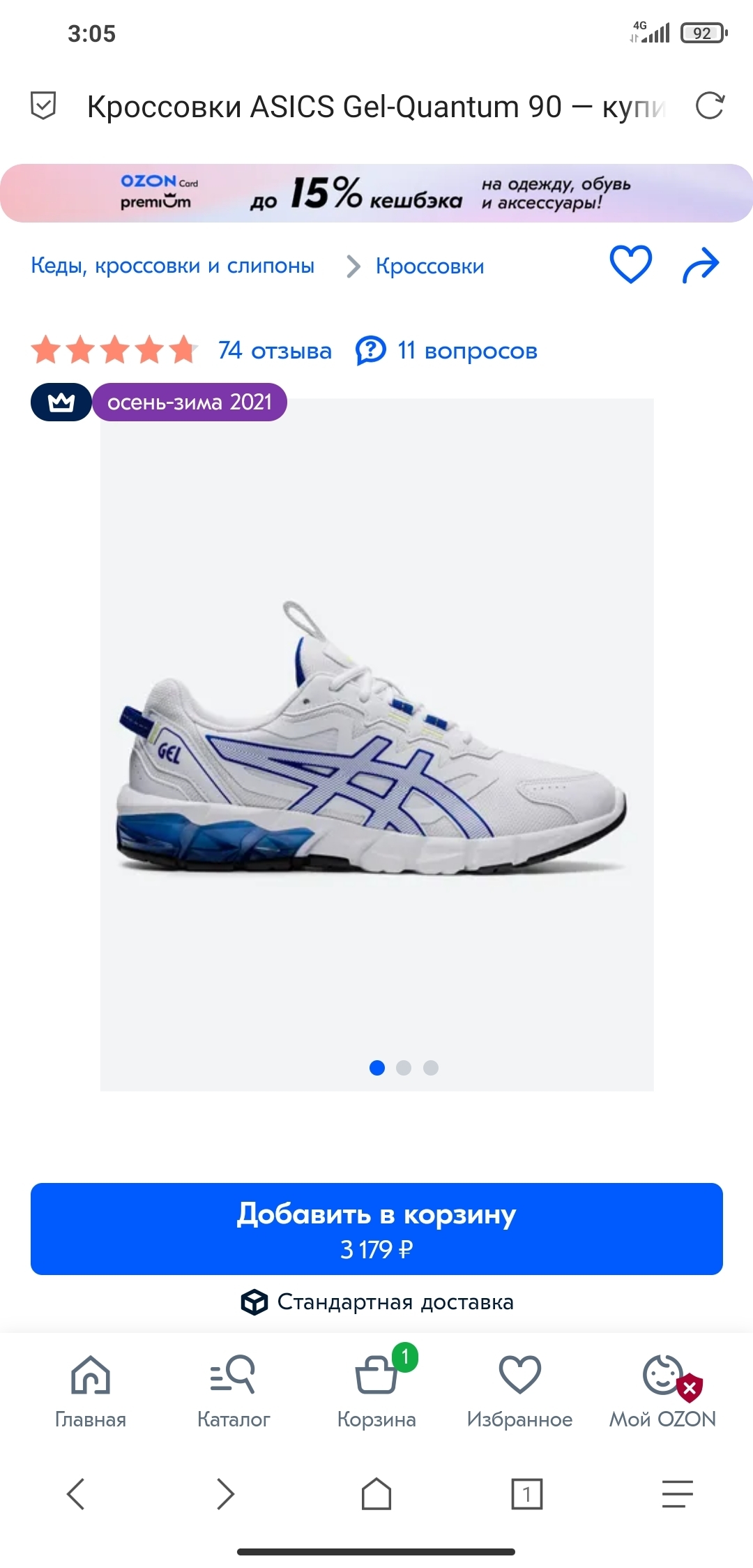Reload the page with refresh icon
753x1568 pixels.
(710, 106)
